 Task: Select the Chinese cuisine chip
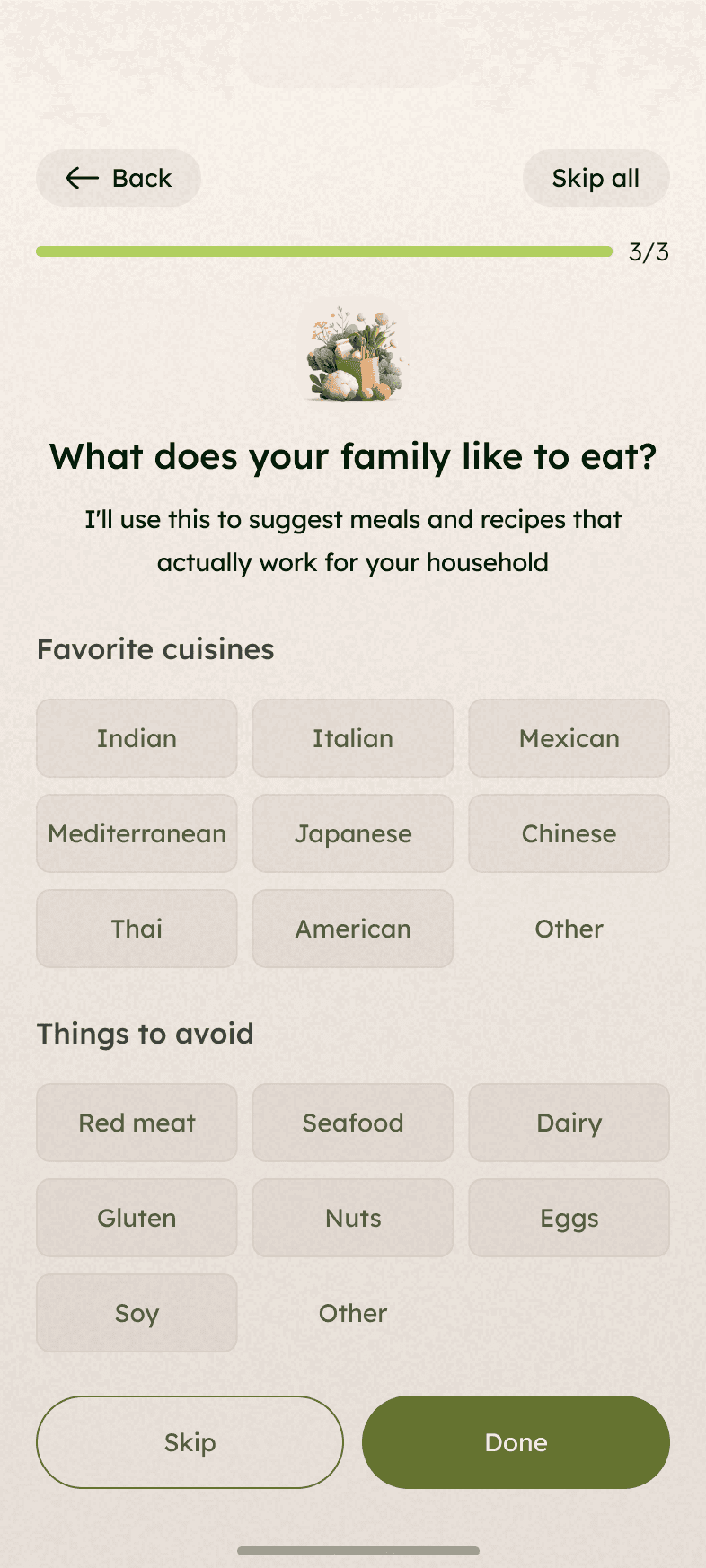[569, 833]
